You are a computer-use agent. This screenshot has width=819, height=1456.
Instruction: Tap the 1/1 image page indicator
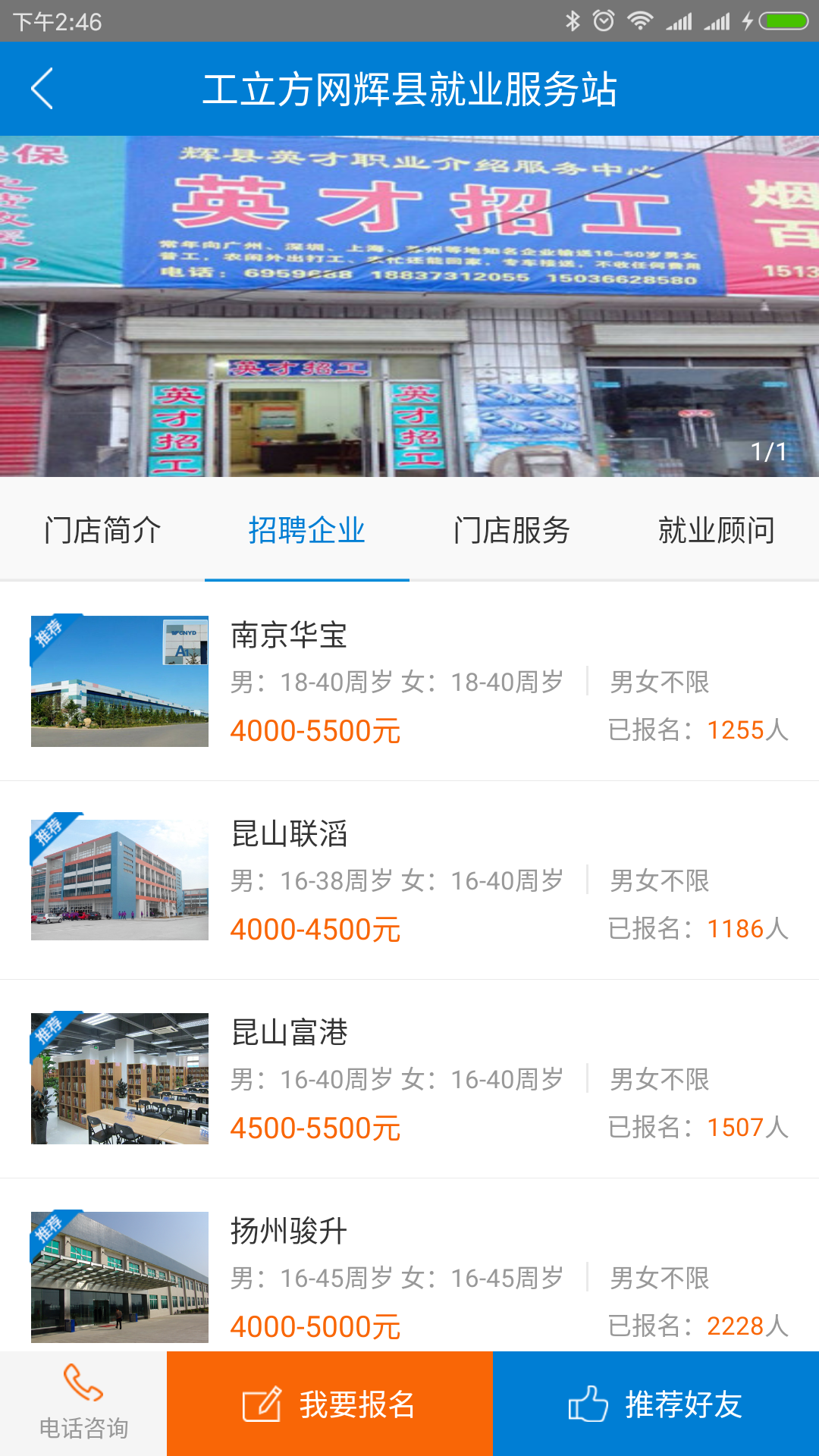[x=767, y=450]
